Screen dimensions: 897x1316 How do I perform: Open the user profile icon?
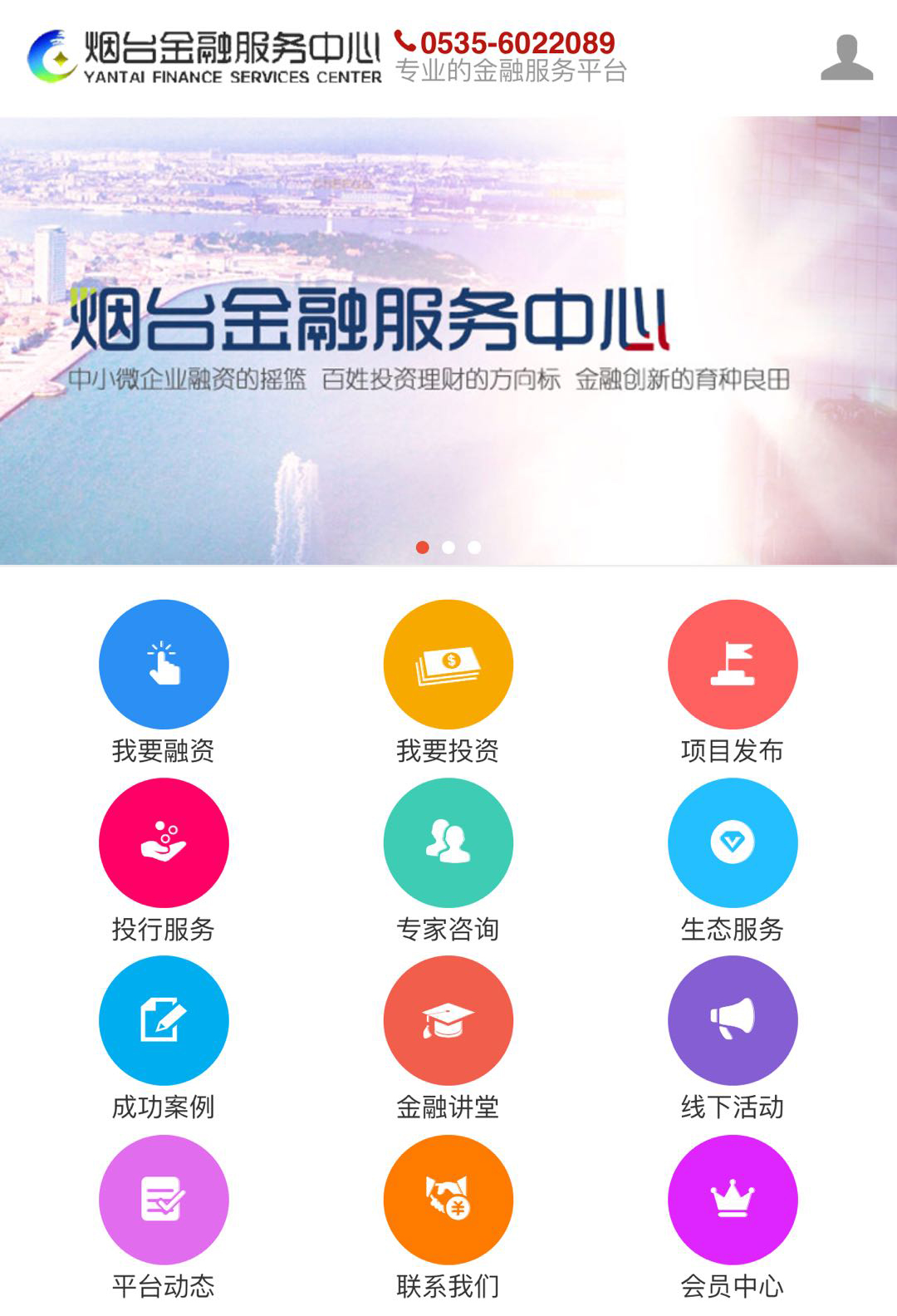tap(846, 57)
